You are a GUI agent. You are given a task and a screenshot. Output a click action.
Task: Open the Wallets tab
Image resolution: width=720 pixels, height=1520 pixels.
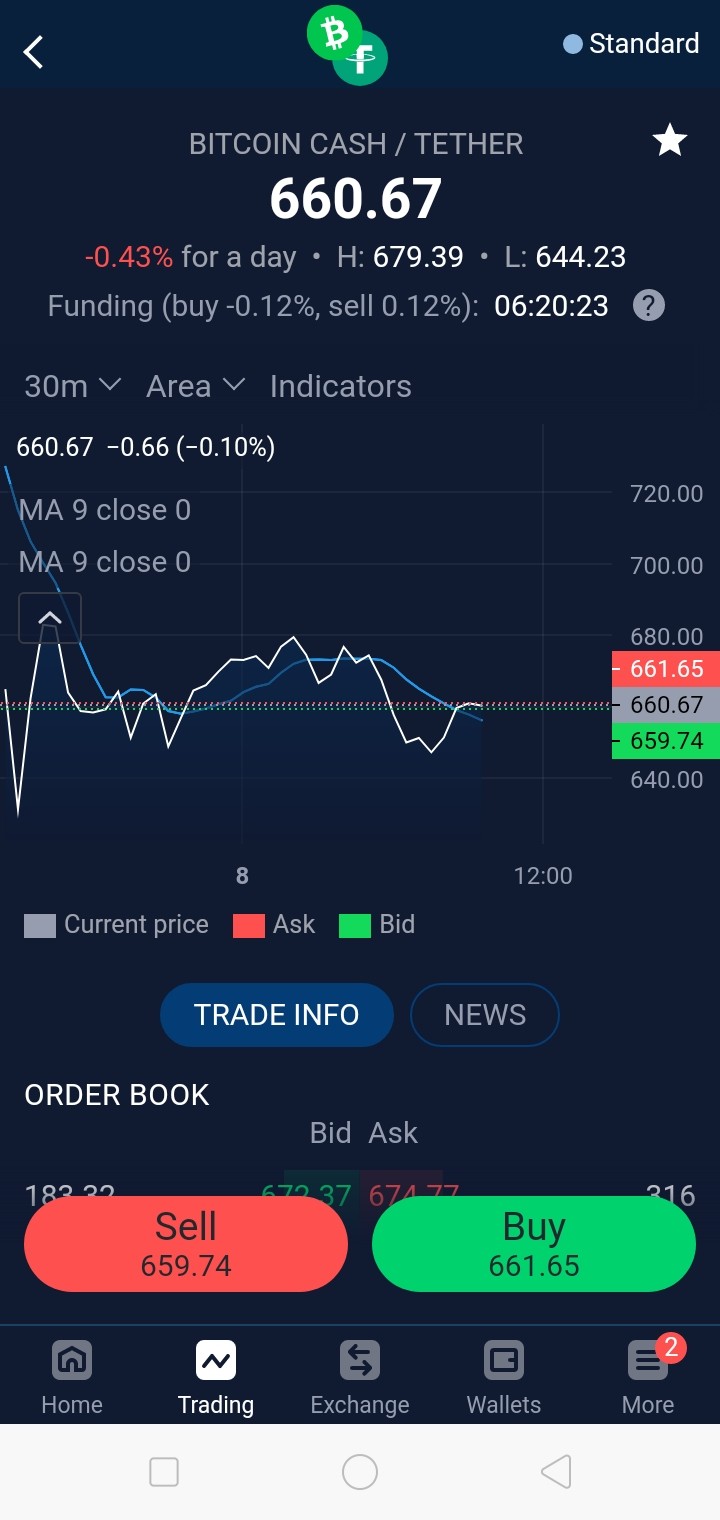point(504,1377)
